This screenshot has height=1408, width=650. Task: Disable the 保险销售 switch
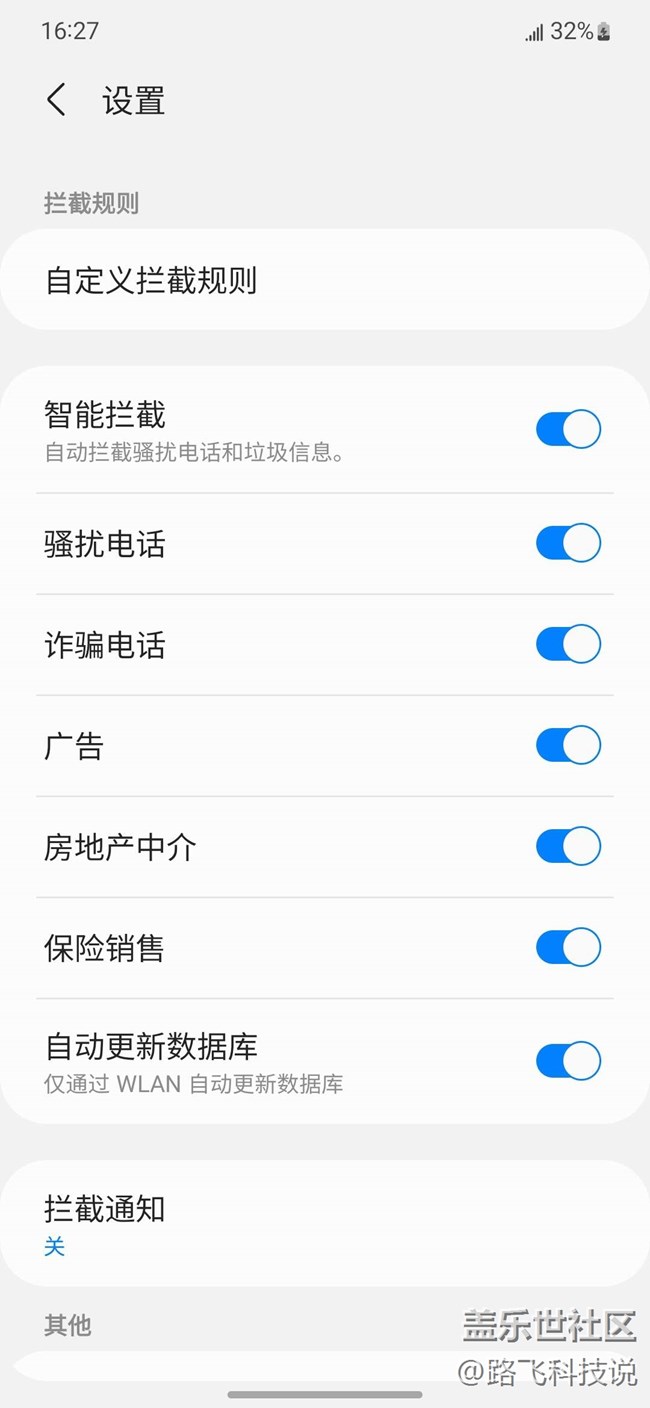568,948
